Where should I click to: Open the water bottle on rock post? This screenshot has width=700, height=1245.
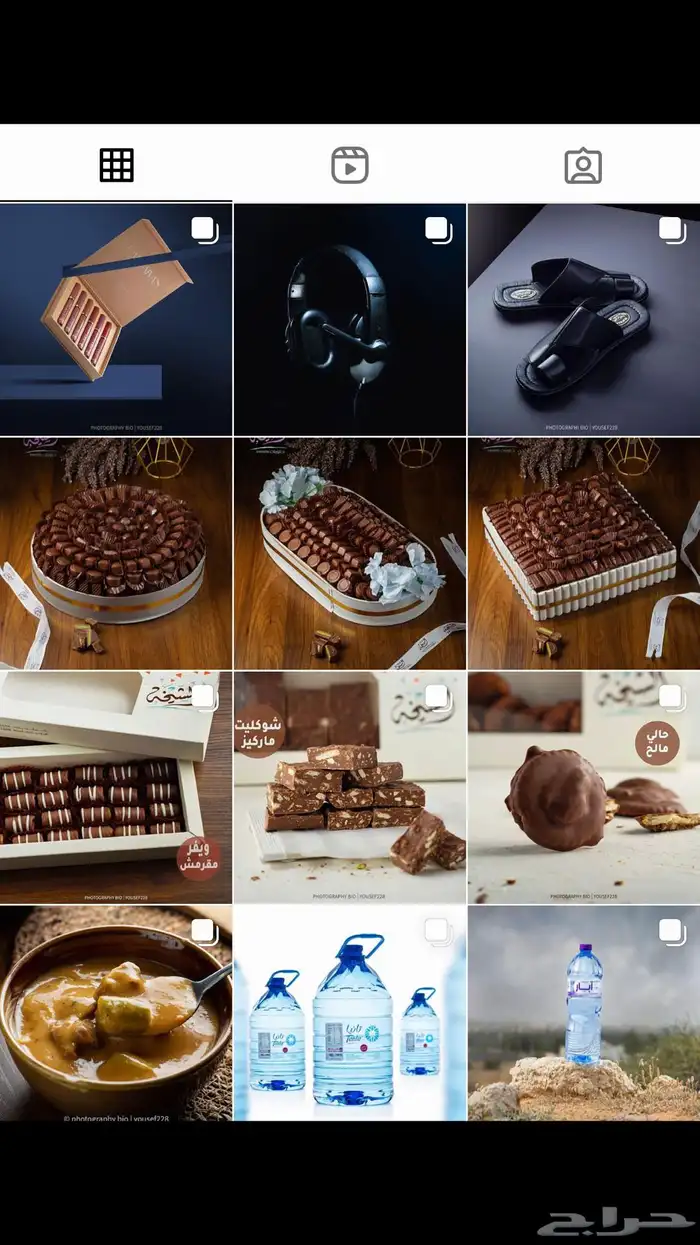coord(584,1013)
